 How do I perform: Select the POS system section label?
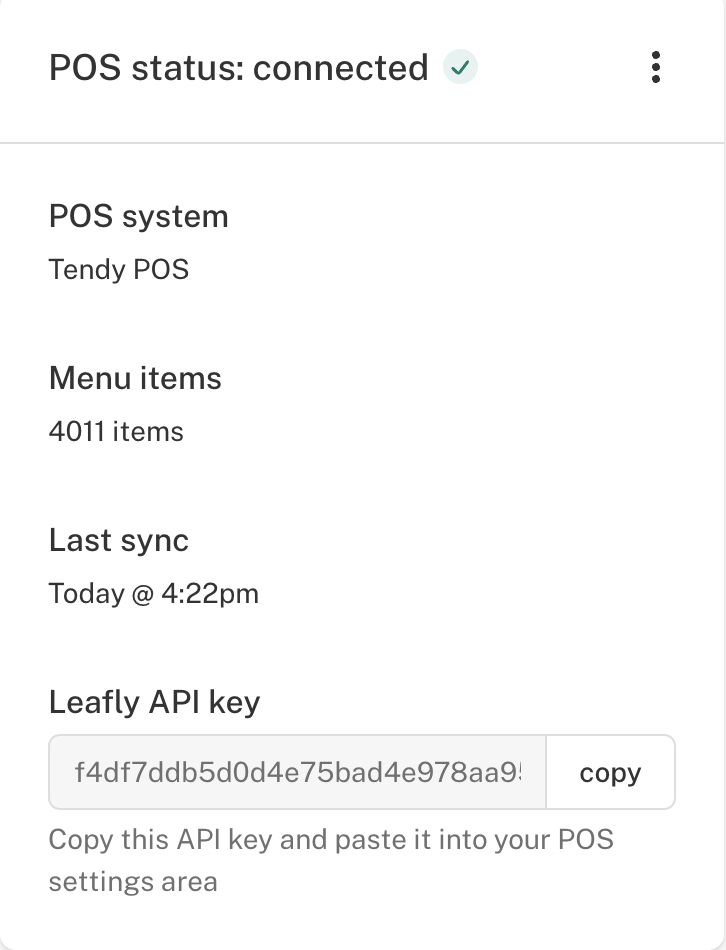click(x=139, y=216)
